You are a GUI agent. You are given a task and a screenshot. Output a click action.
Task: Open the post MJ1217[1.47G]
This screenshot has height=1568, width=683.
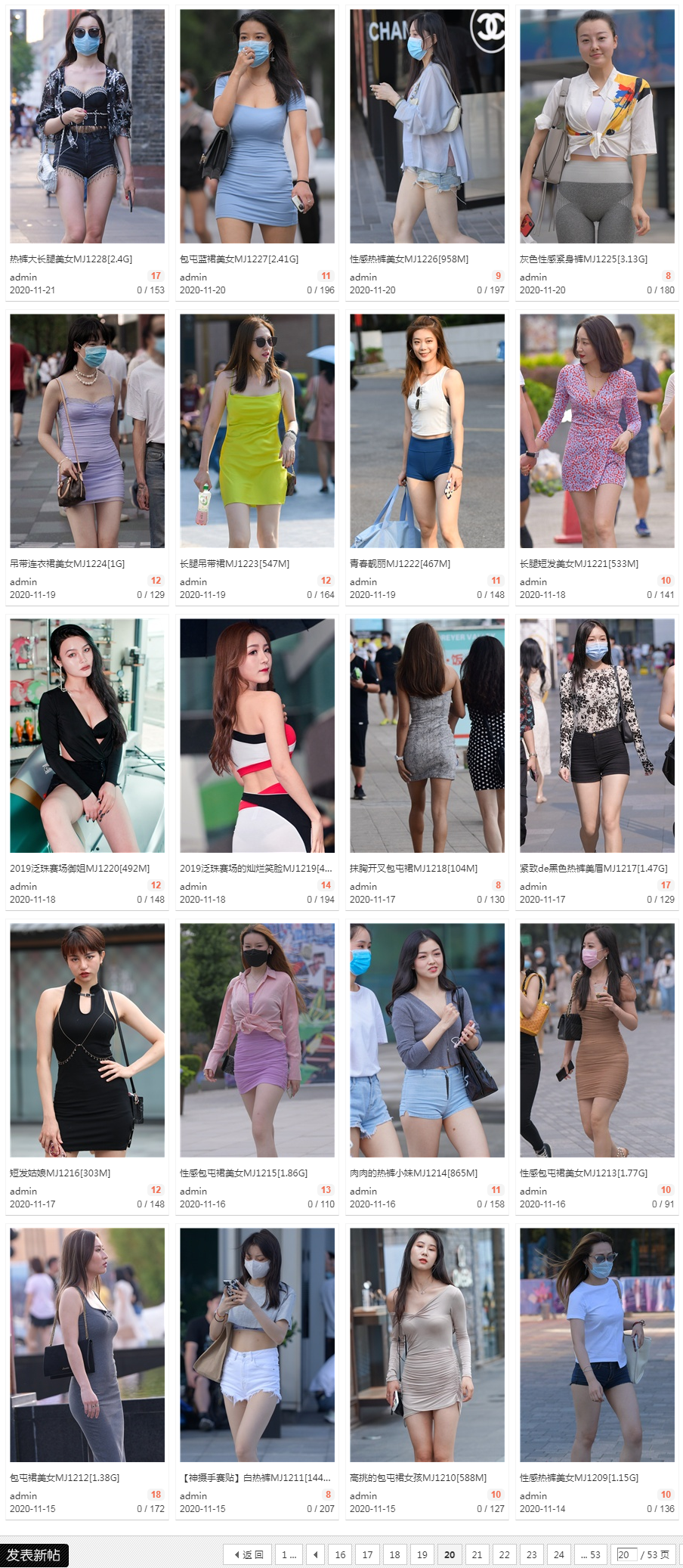click(593, 868)
